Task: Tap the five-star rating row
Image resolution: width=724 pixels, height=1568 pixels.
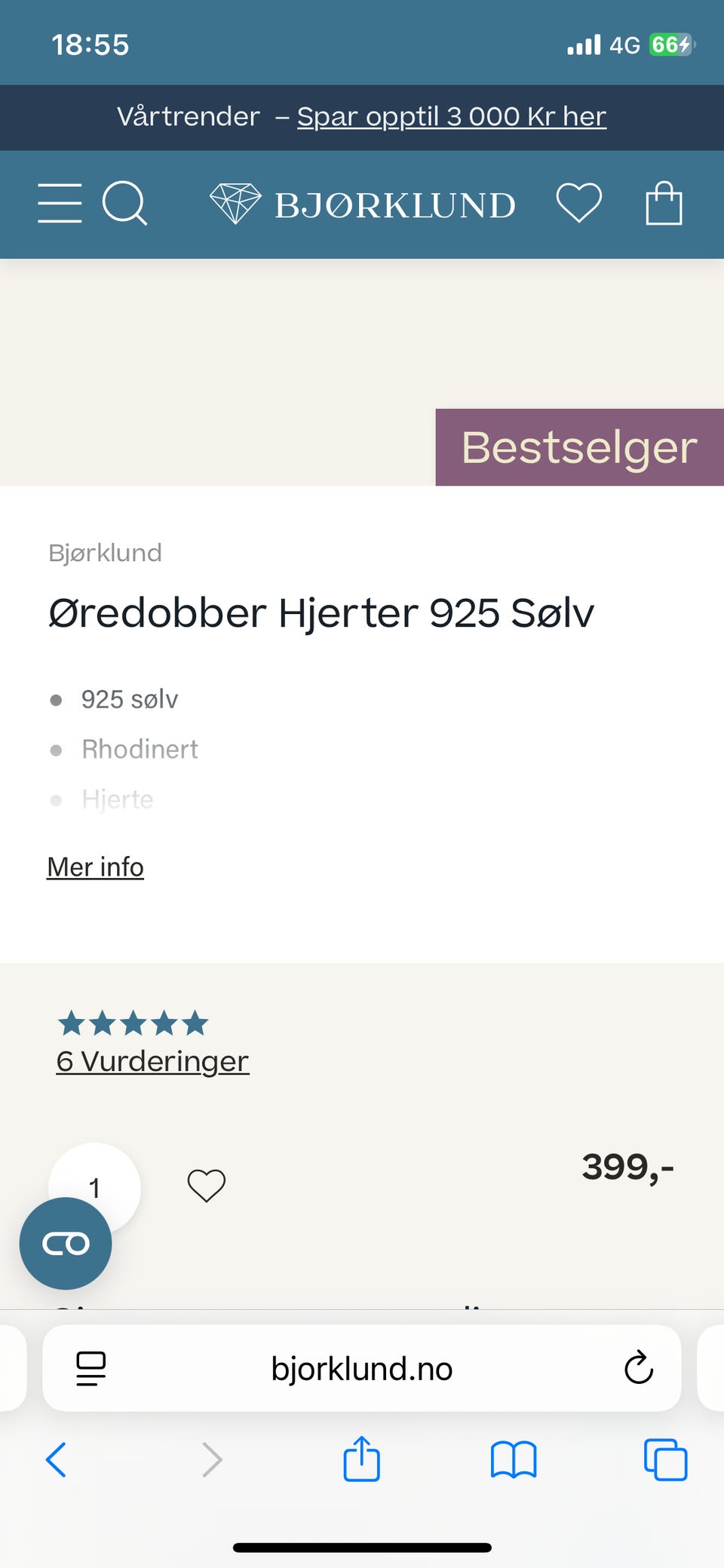Action: click(133, 1023)
